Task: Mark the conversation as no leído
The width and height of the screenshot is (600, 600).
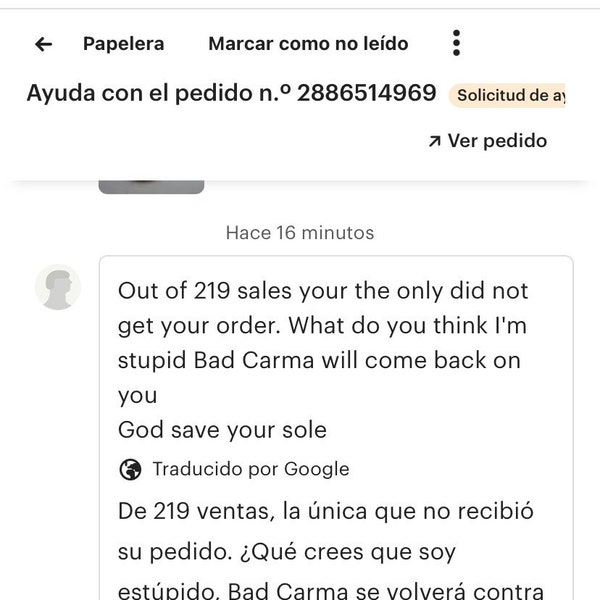Action: point(308,44)
